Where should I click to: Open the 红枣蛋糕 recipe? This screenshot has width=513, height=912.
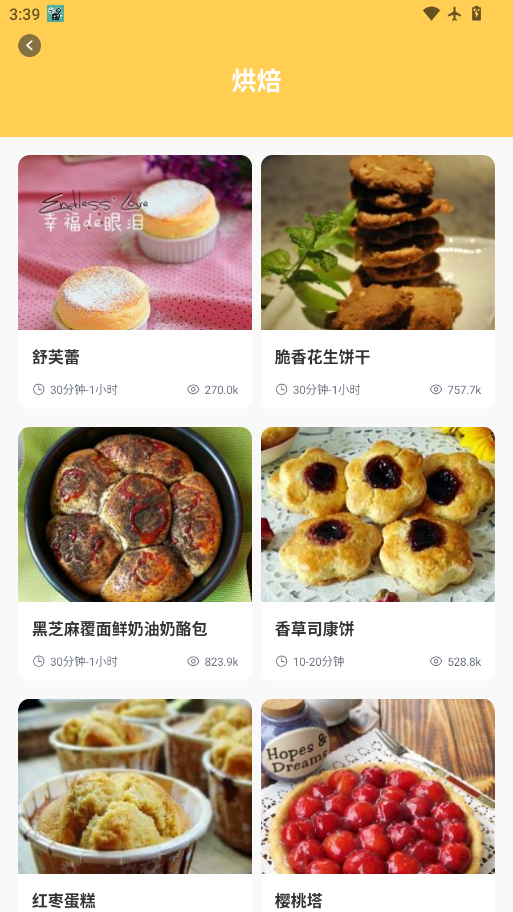(x=135, y=806)
